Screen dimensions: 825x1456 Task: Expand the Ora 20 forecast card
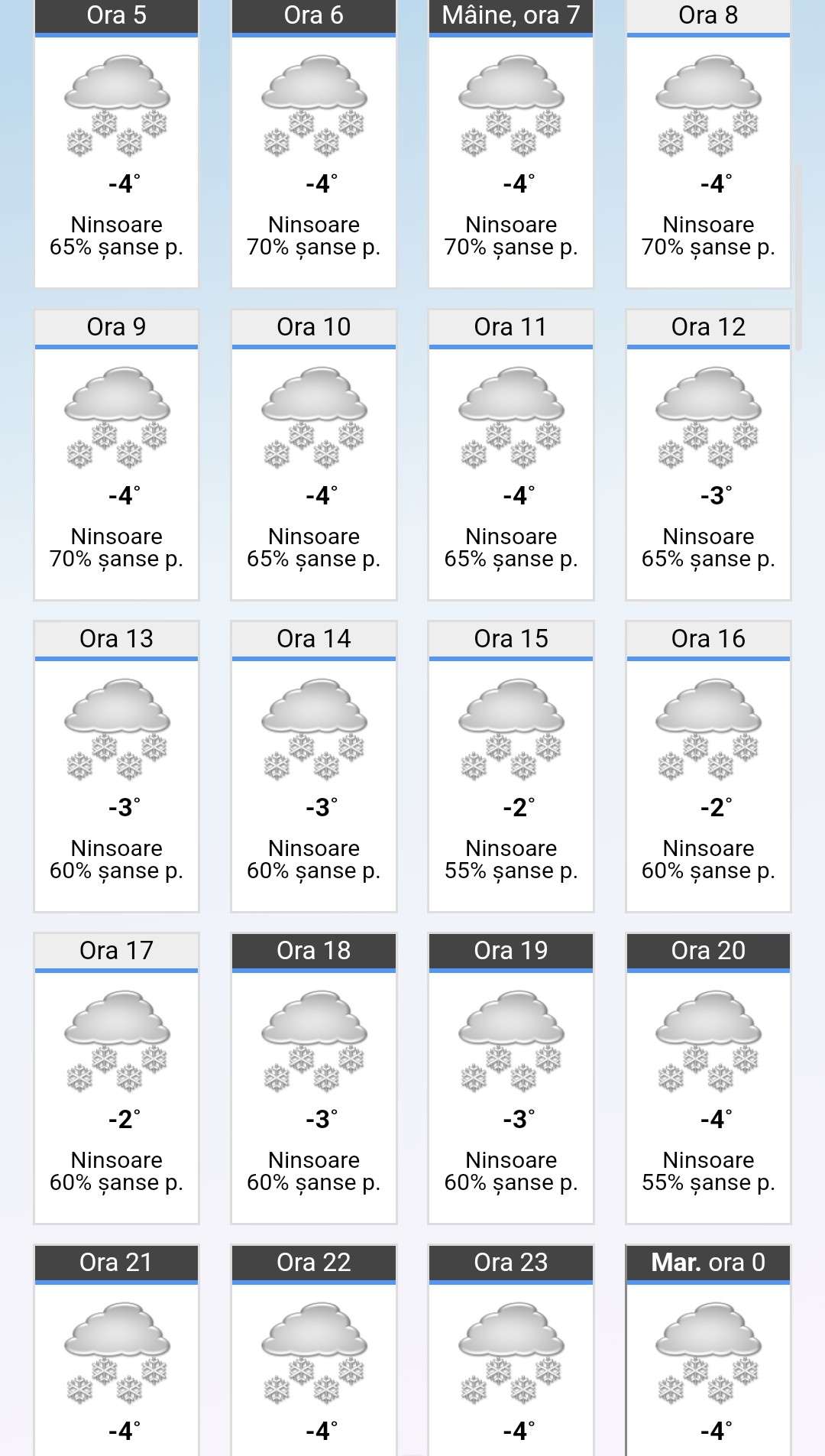point(707,952)
